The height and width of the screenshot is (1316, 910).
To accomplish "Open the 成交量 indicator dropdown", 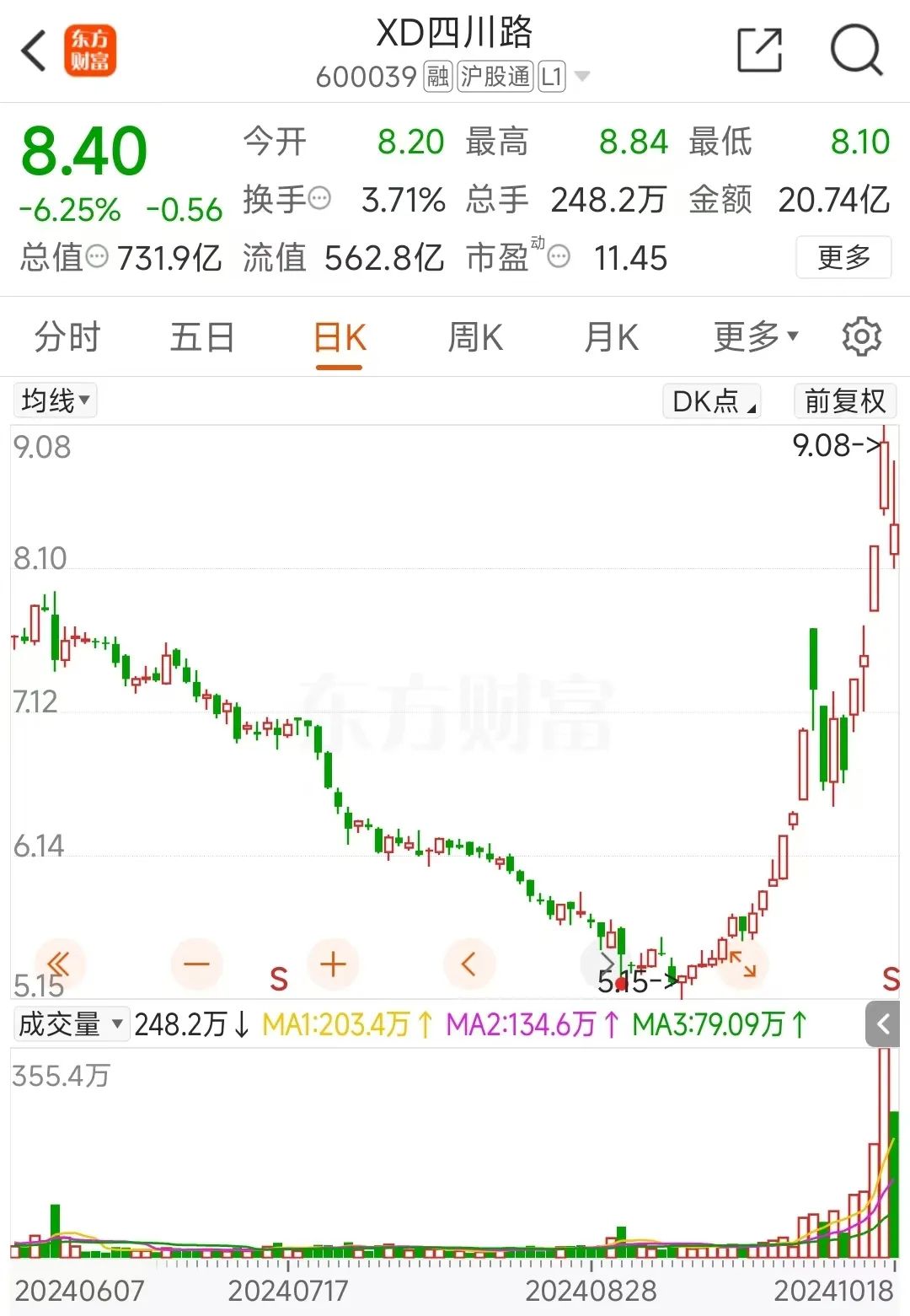I will click(72, 1024).
